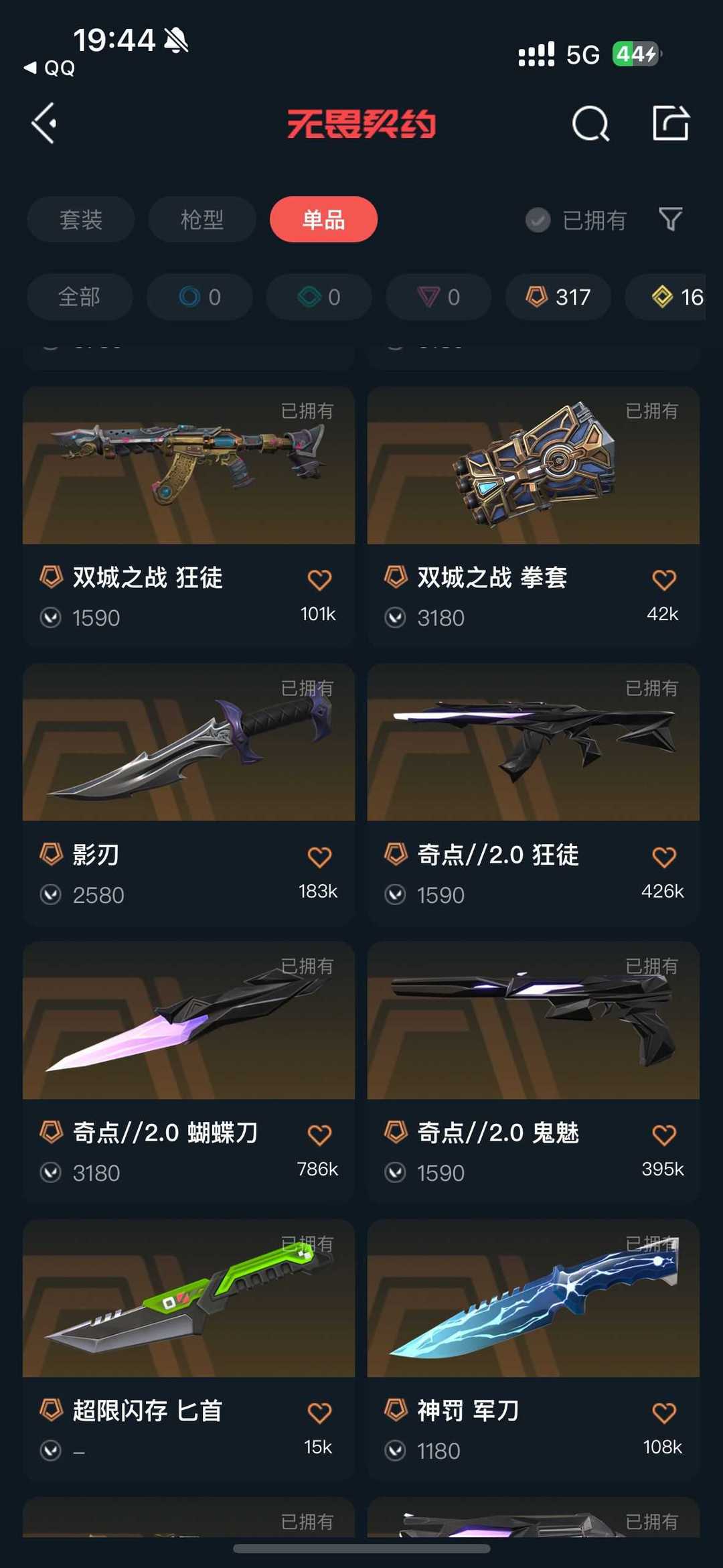Favorite the 超限闪存 匕首 skin
This screenshot has width=723, height=1568.
tap(319, 1413)
